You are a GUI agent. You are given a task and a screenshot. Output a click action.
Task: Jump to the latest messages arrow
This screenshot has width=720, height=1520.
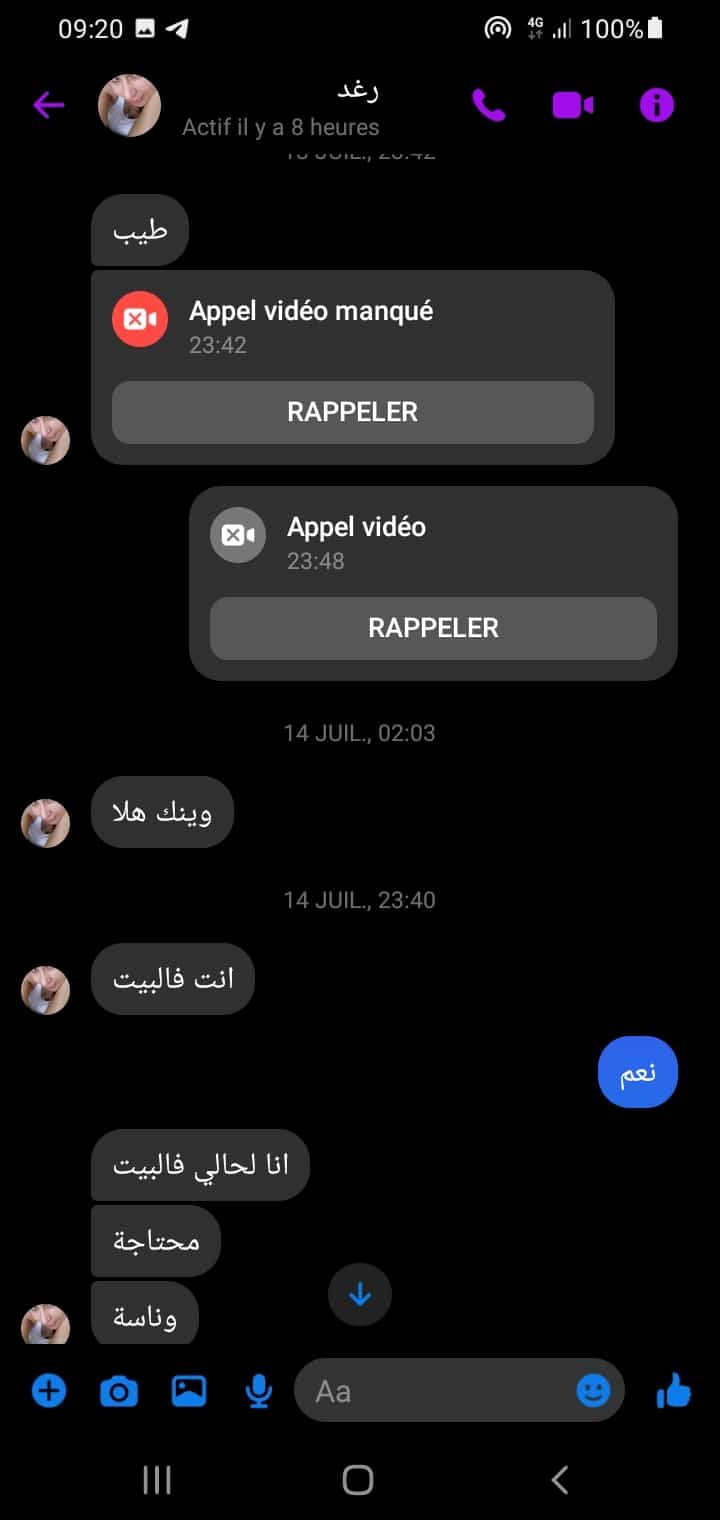[x=360, y=1295]
